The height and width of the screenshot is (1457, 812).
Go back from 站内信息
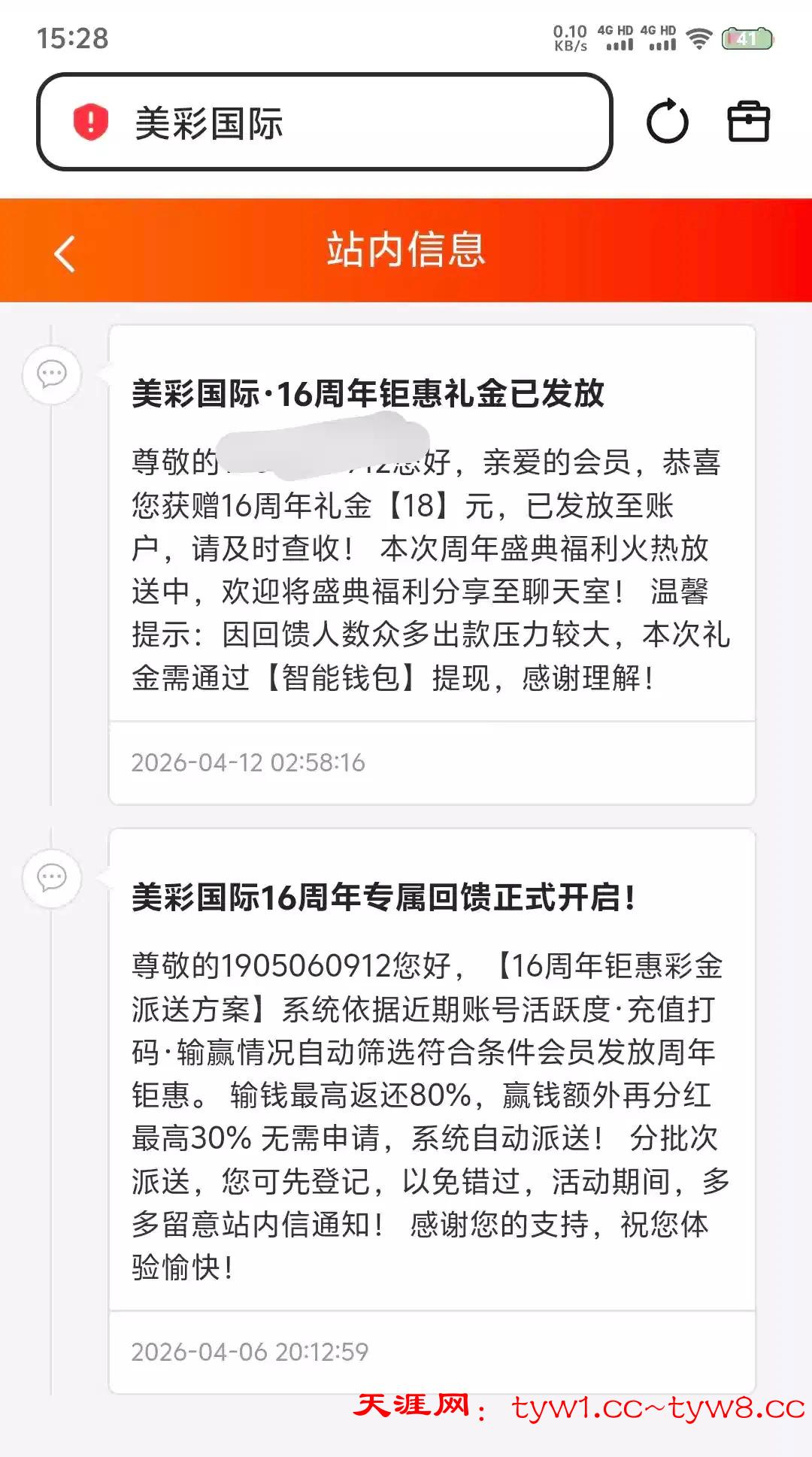coord(65,253)
